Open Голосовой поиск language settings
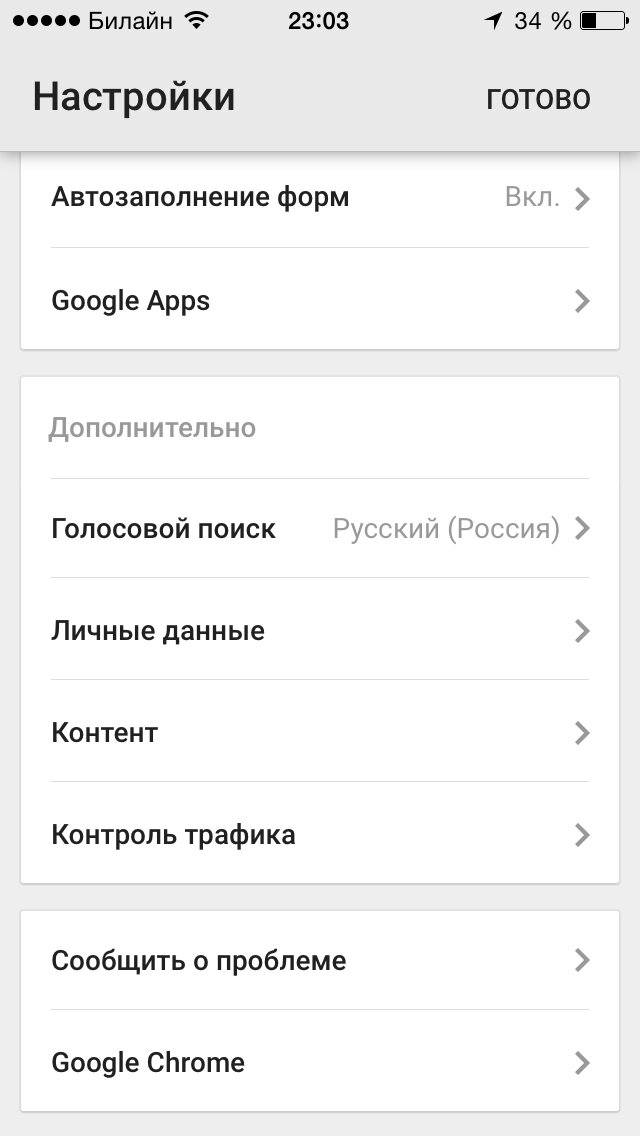The width and height of the screenshot is (640, 1136). coord(320,528)
